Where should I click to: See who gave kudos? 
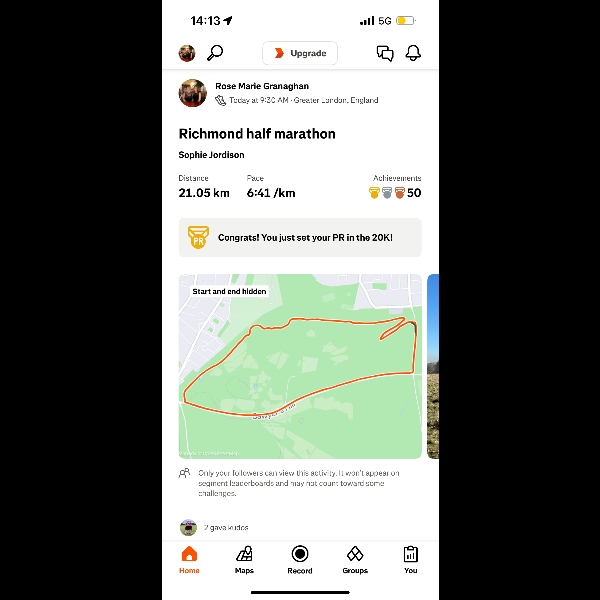point(225,527)
